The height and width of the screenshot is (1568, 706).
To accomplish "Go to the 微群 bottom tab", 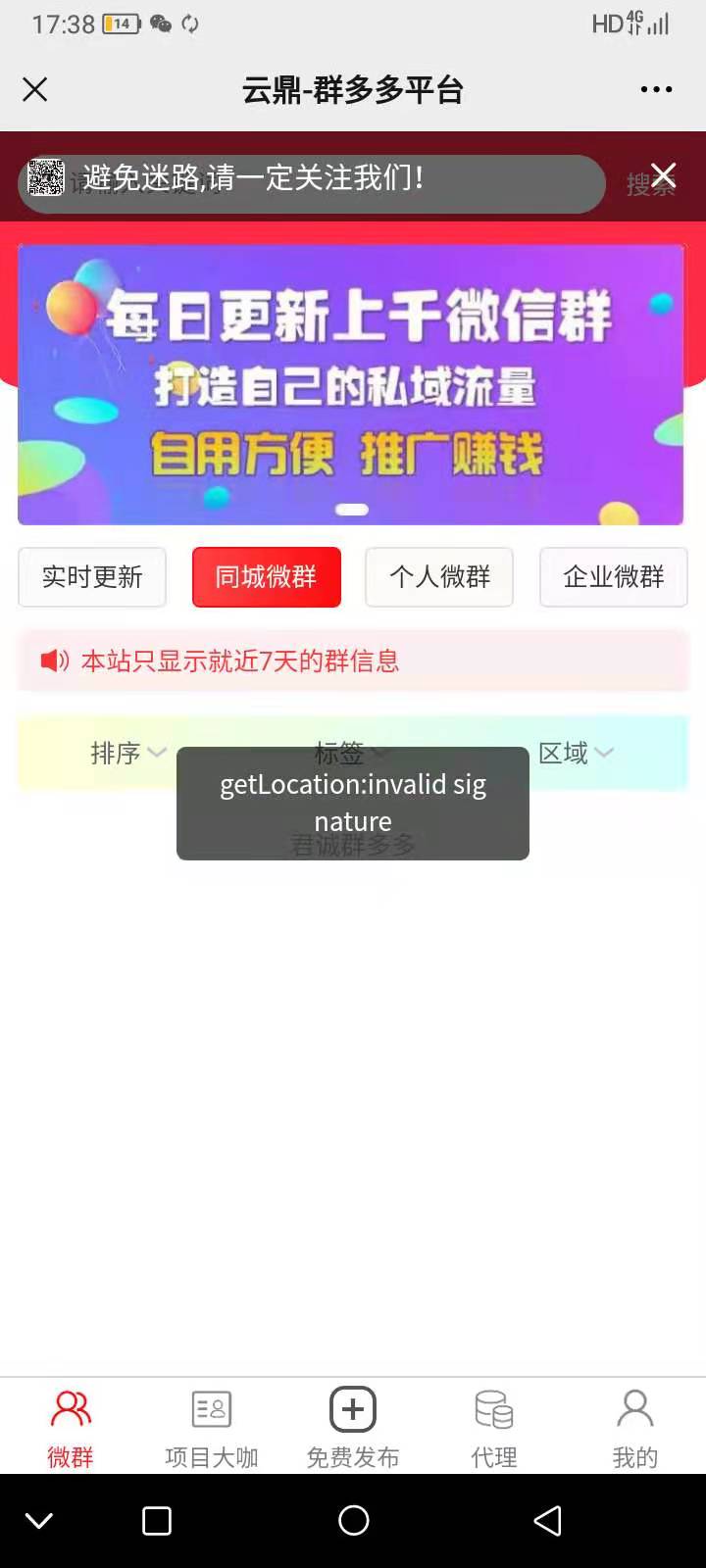I will [71, 1427].
